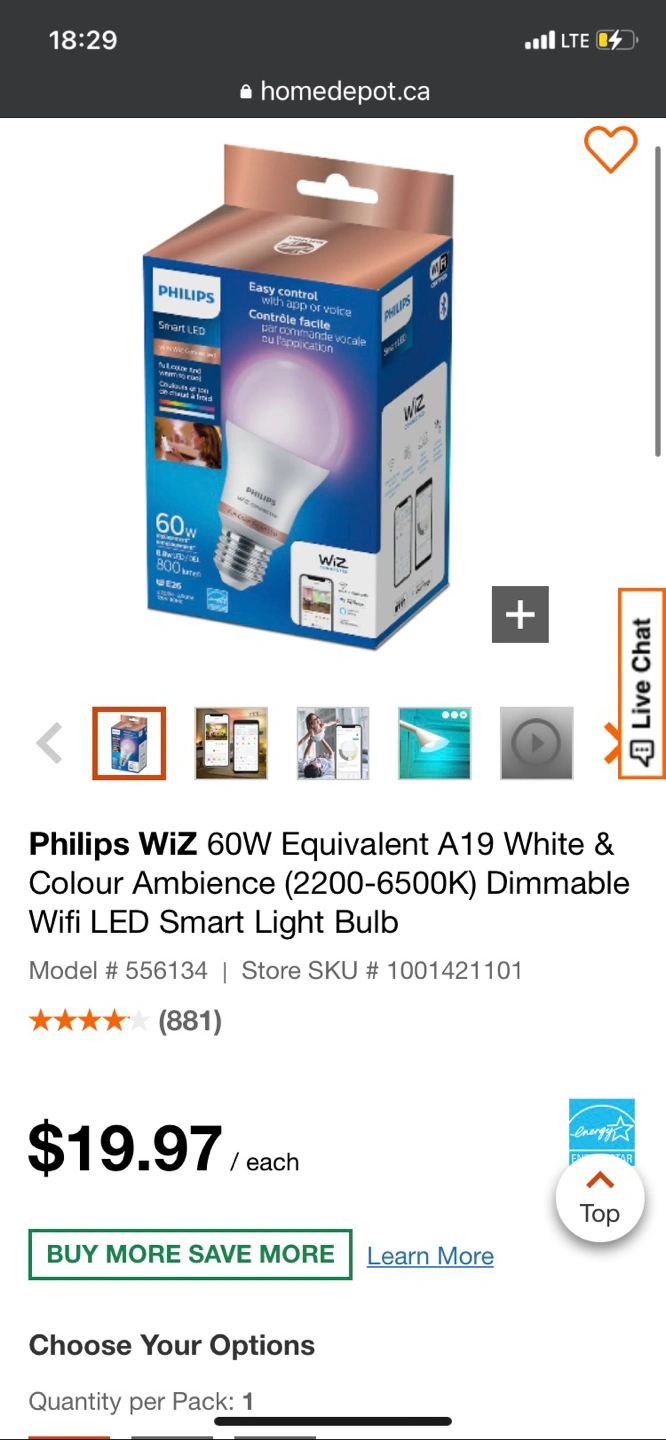Image resolution: width=666 pixels, height=1440 pixels.
Task: Tap the large product box image
Action: tap(298, 397)
